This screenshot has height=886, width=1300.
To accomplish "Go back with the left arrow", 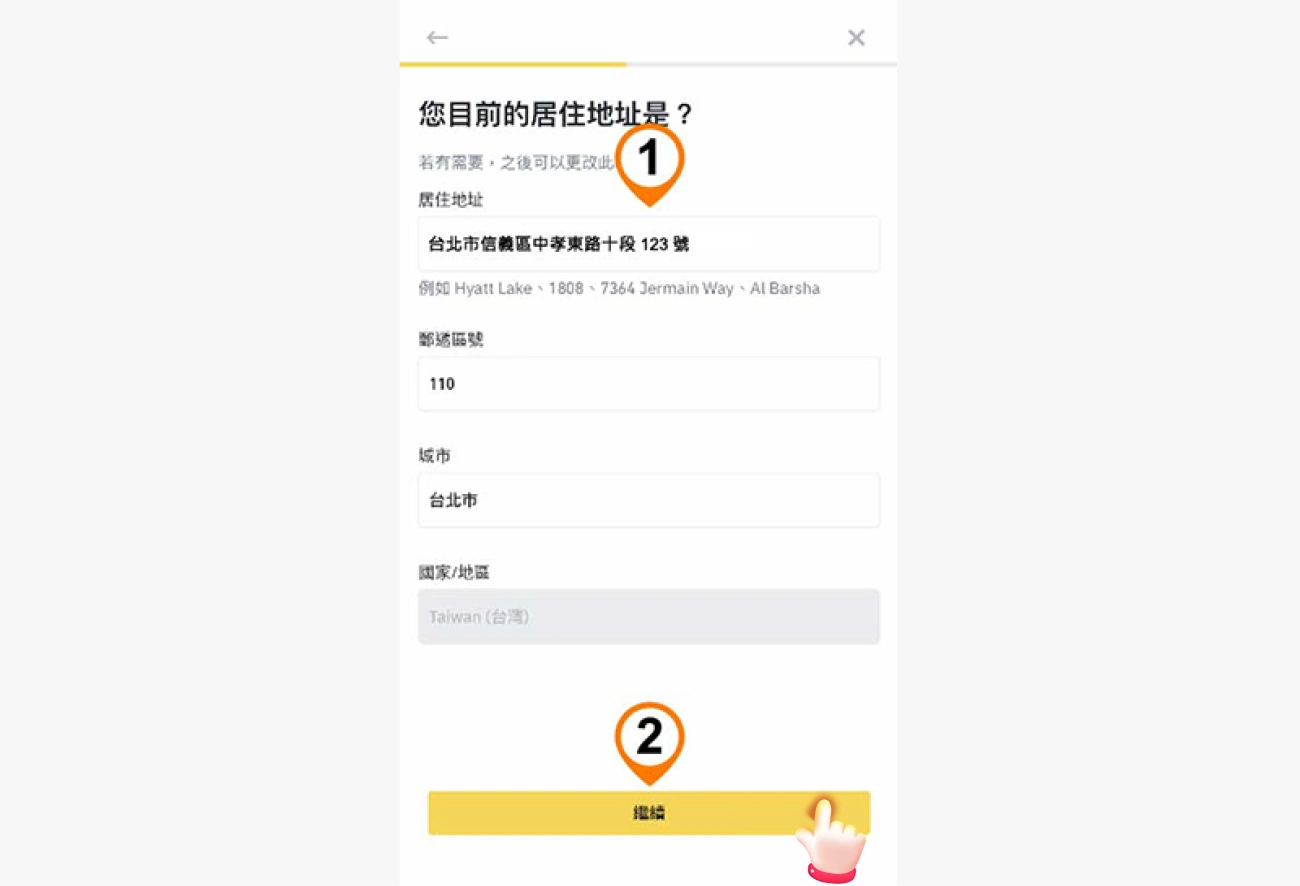I will 437,38.
